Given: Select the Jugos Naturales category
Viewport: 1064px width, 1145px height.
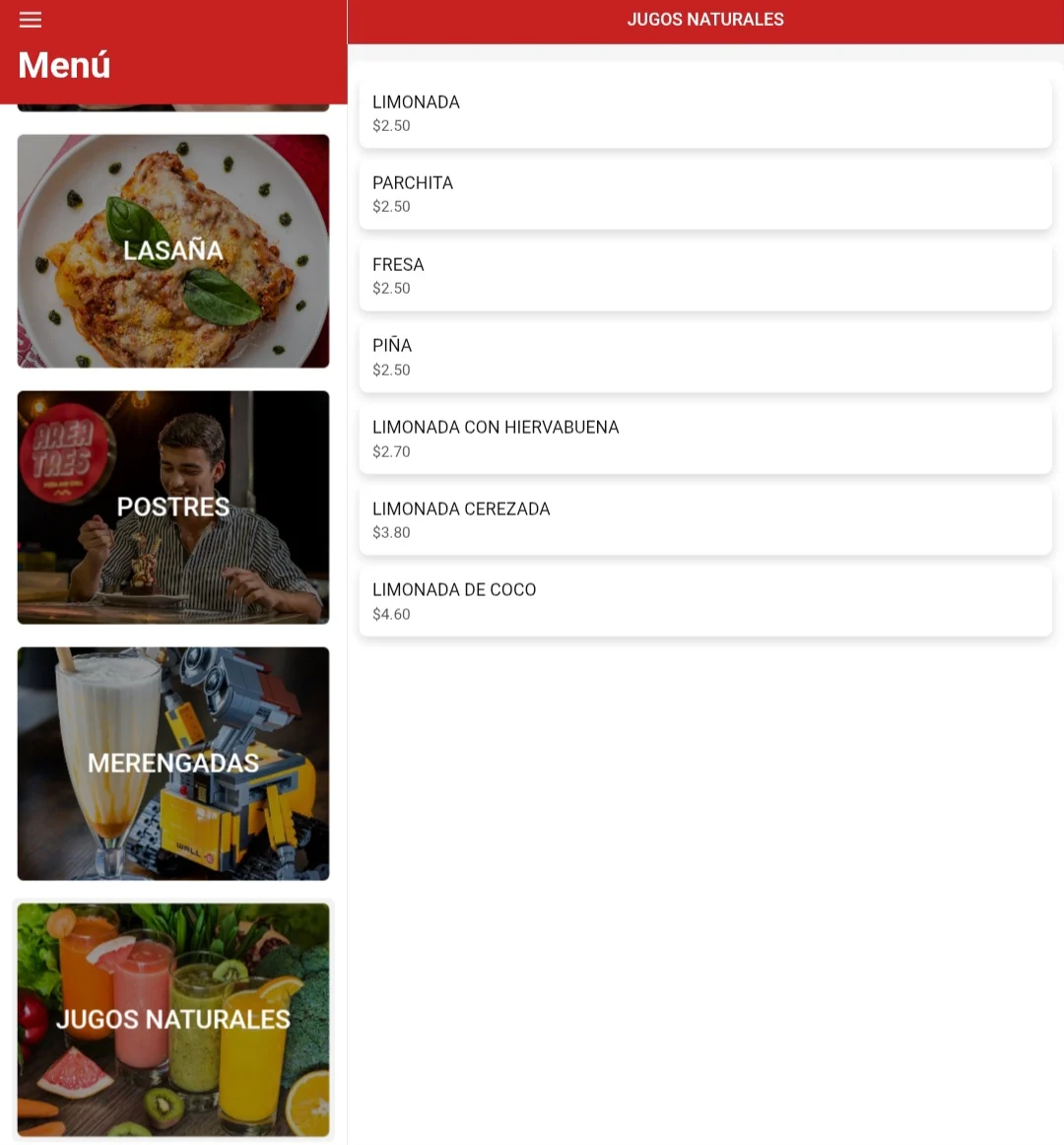Looking at the screenshot, I should point(173,1020).
